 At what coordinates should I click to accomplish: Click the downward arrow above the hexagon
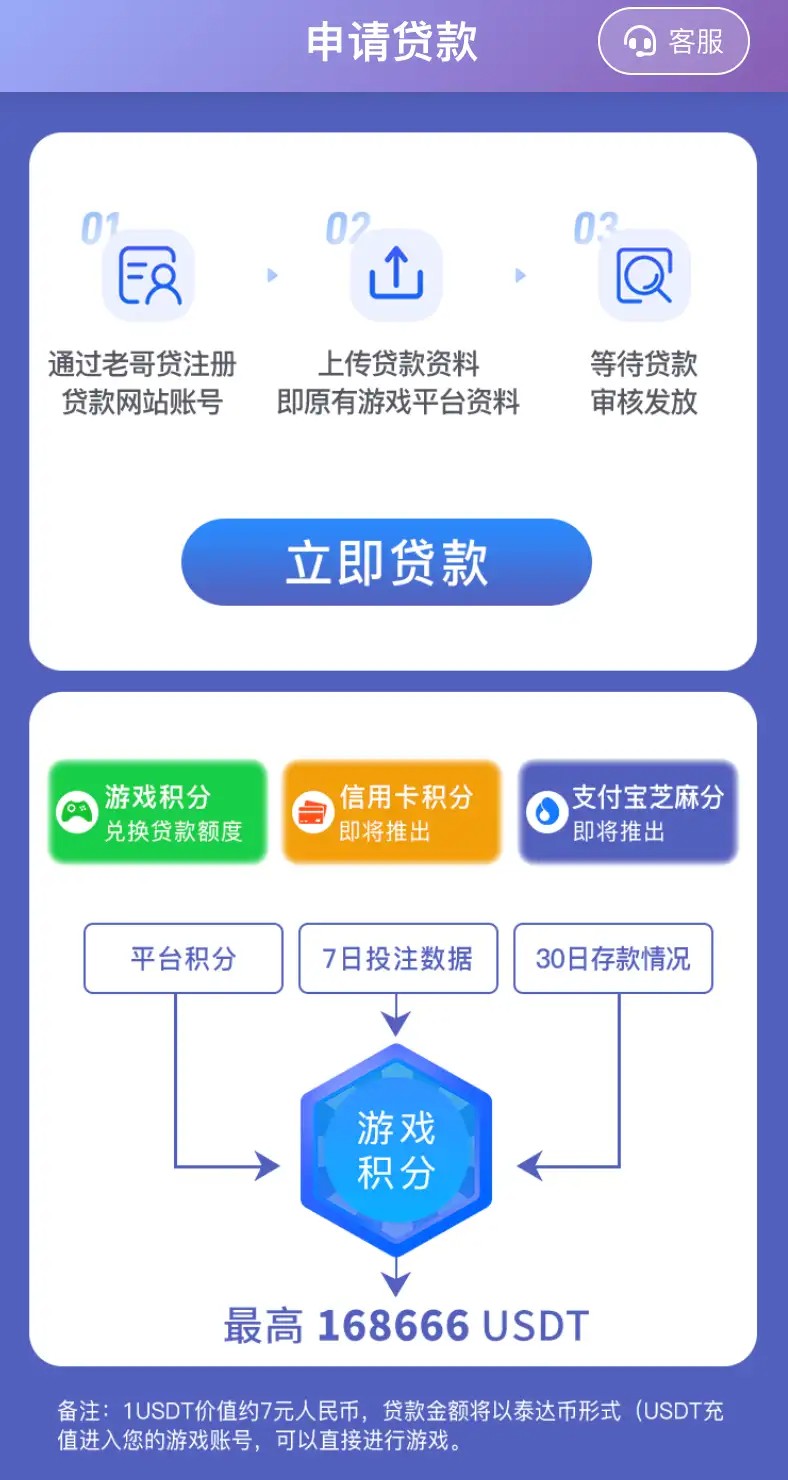point(397,1022)
